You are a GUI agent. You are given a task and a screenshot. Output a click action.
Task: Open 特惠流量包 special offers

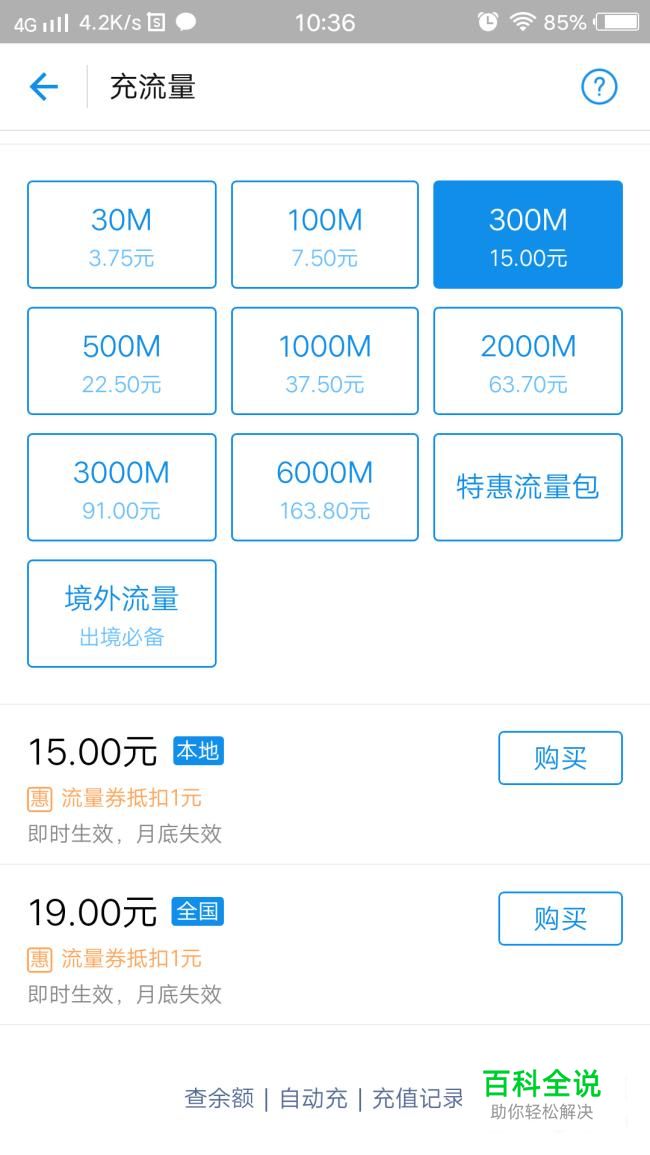pos(527,487)
